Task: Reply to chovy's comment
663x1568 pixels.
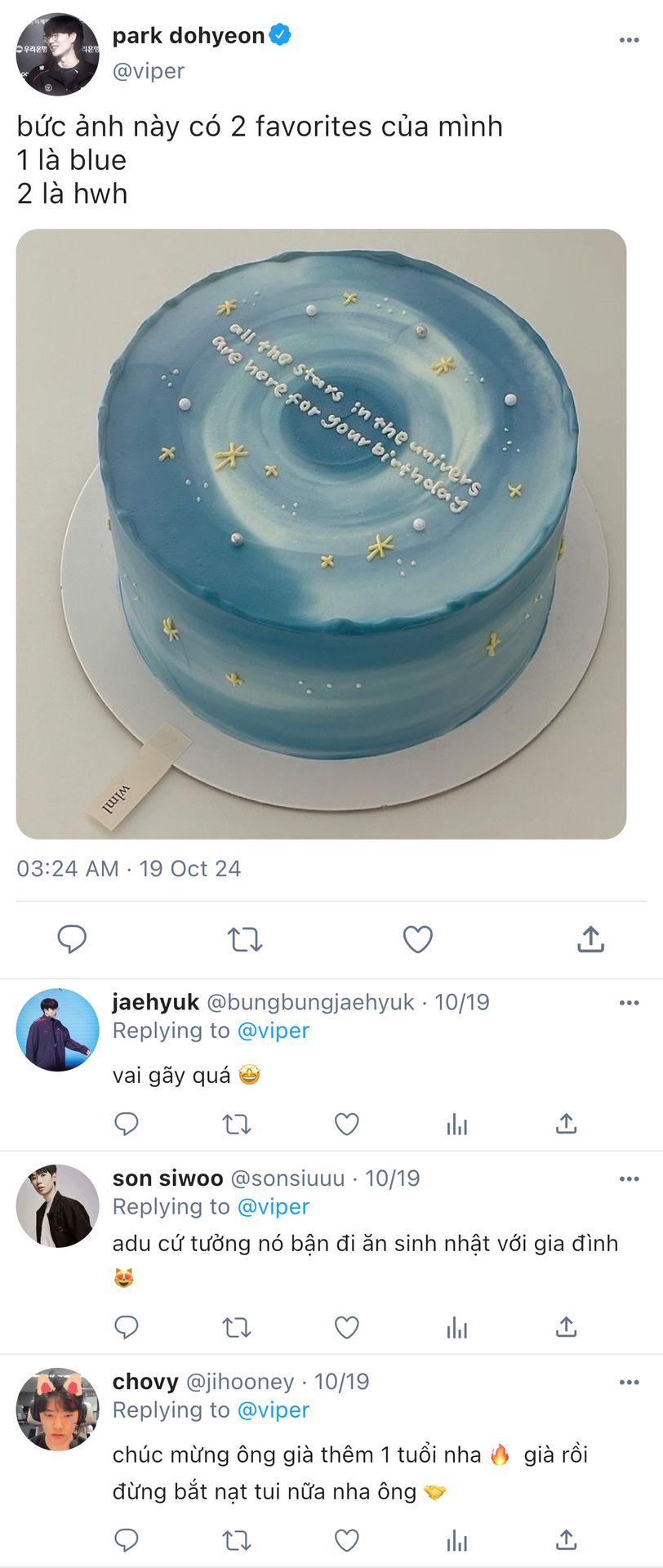Action: pyautogui.click(x=126, y=1540)
